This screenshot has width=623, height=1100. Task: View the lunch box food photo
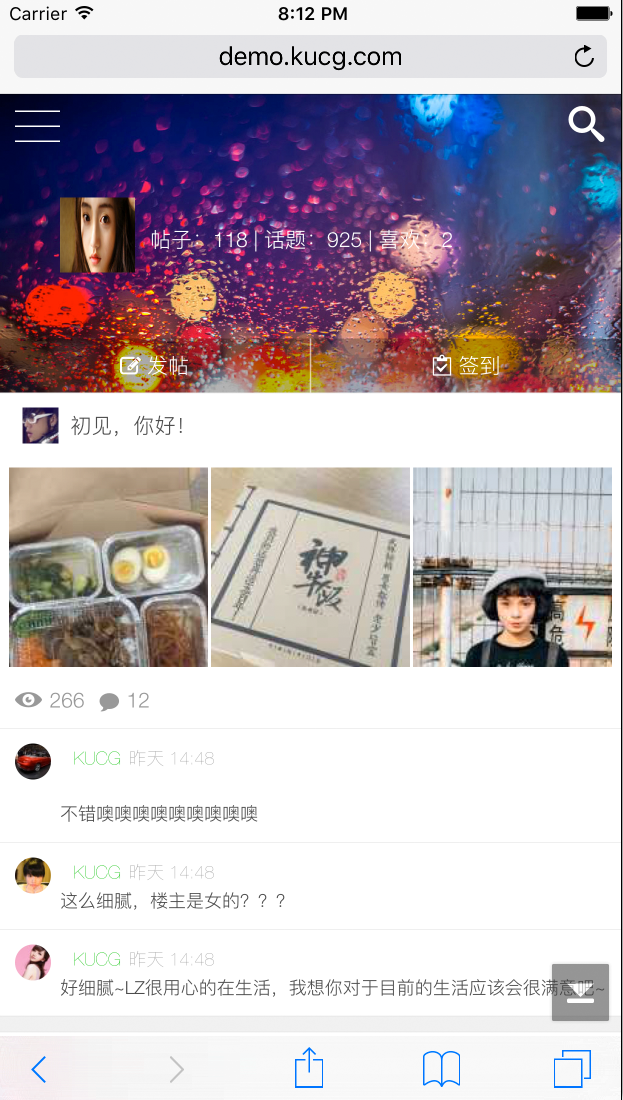coord(108,567)
